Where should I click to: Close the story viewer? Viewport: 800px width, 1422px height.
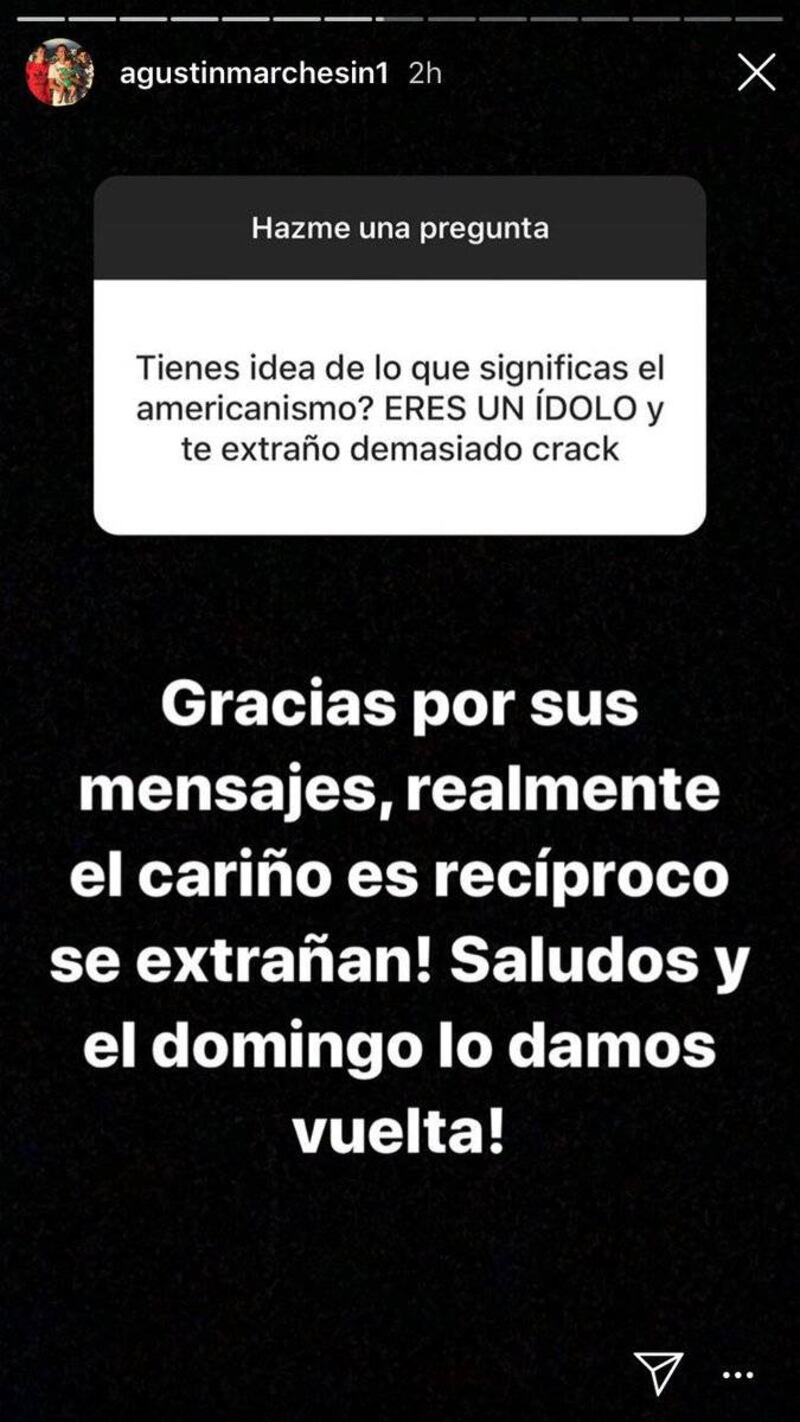(x=756, y=73)
